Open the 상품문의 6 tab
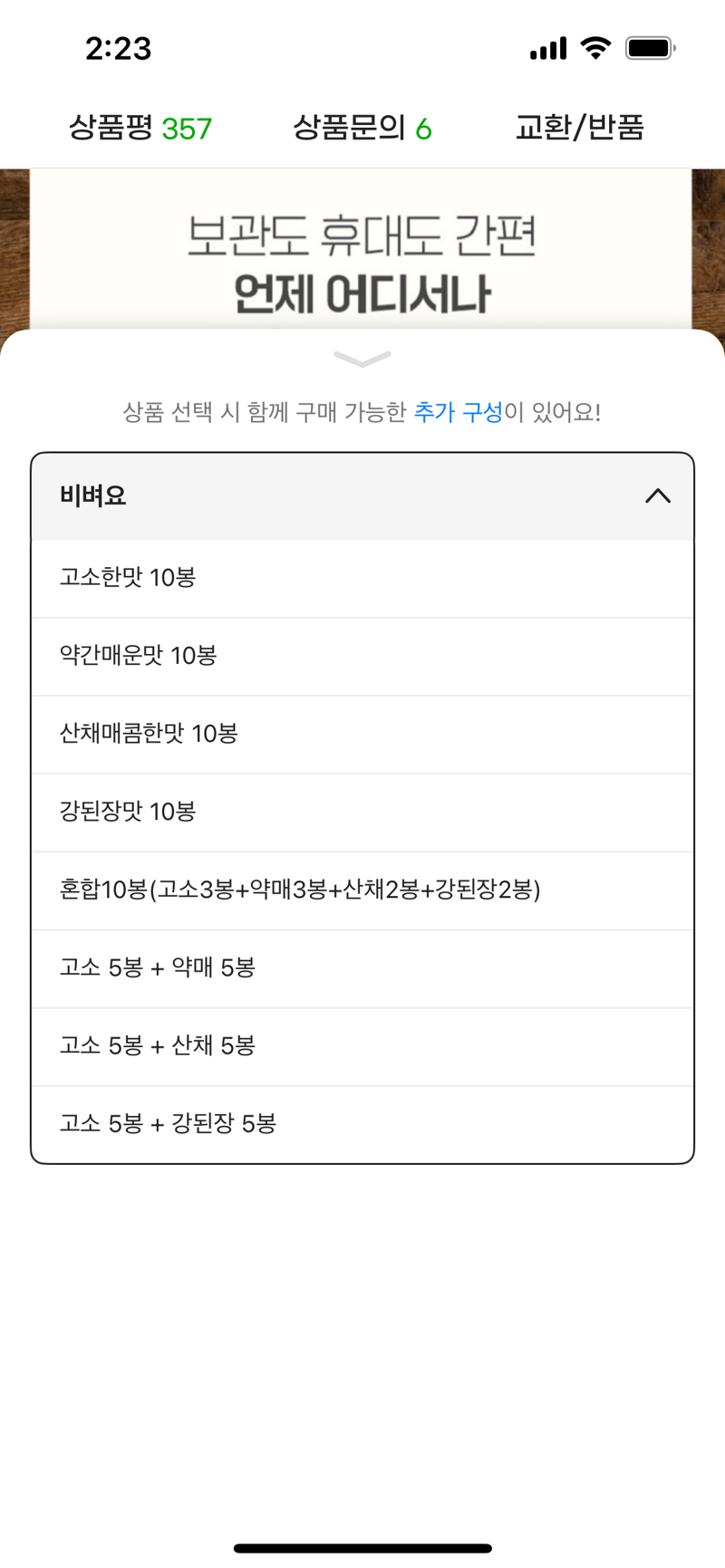Viewport: 725px width, 1568px height. (362, 128)
